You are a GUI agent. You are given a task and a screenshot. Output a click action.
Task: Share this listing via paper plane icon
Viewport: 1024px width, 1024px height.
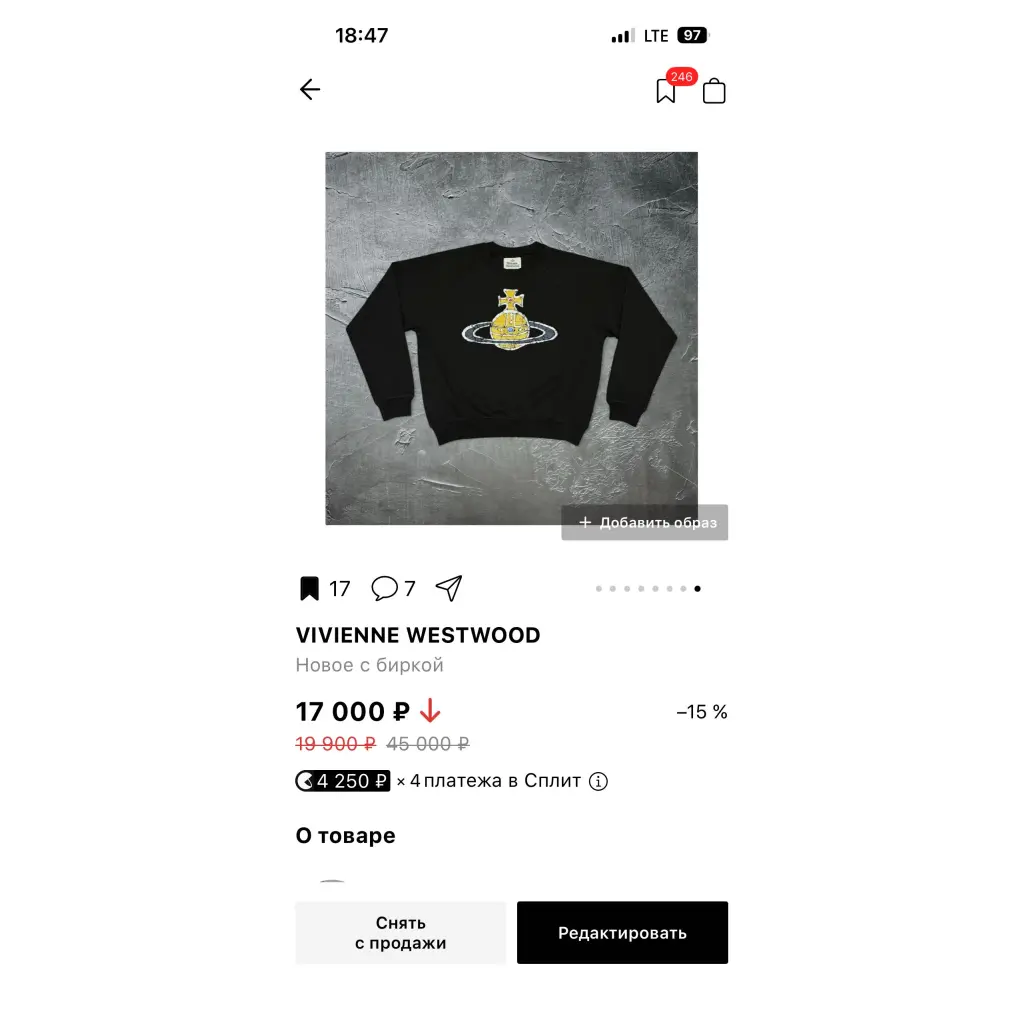coord(449,589)
